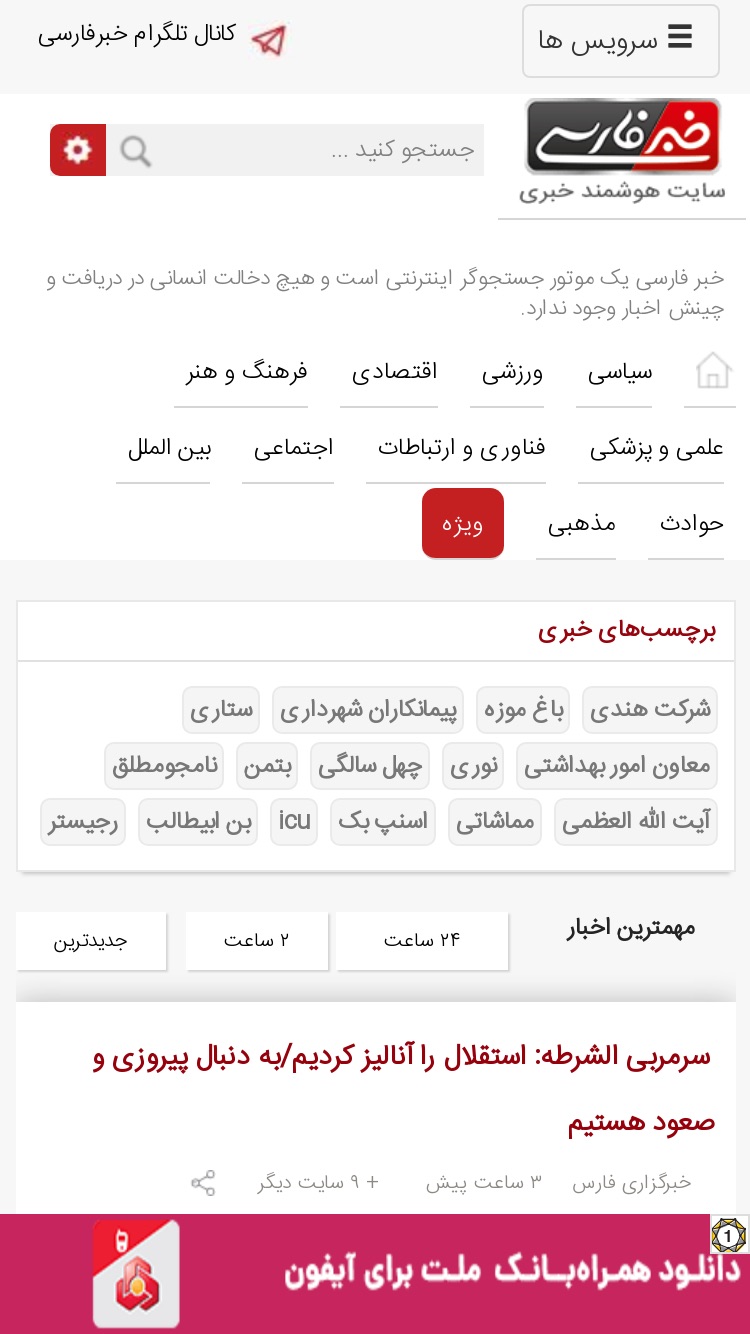Open the red gear search settings

point(78,150)
